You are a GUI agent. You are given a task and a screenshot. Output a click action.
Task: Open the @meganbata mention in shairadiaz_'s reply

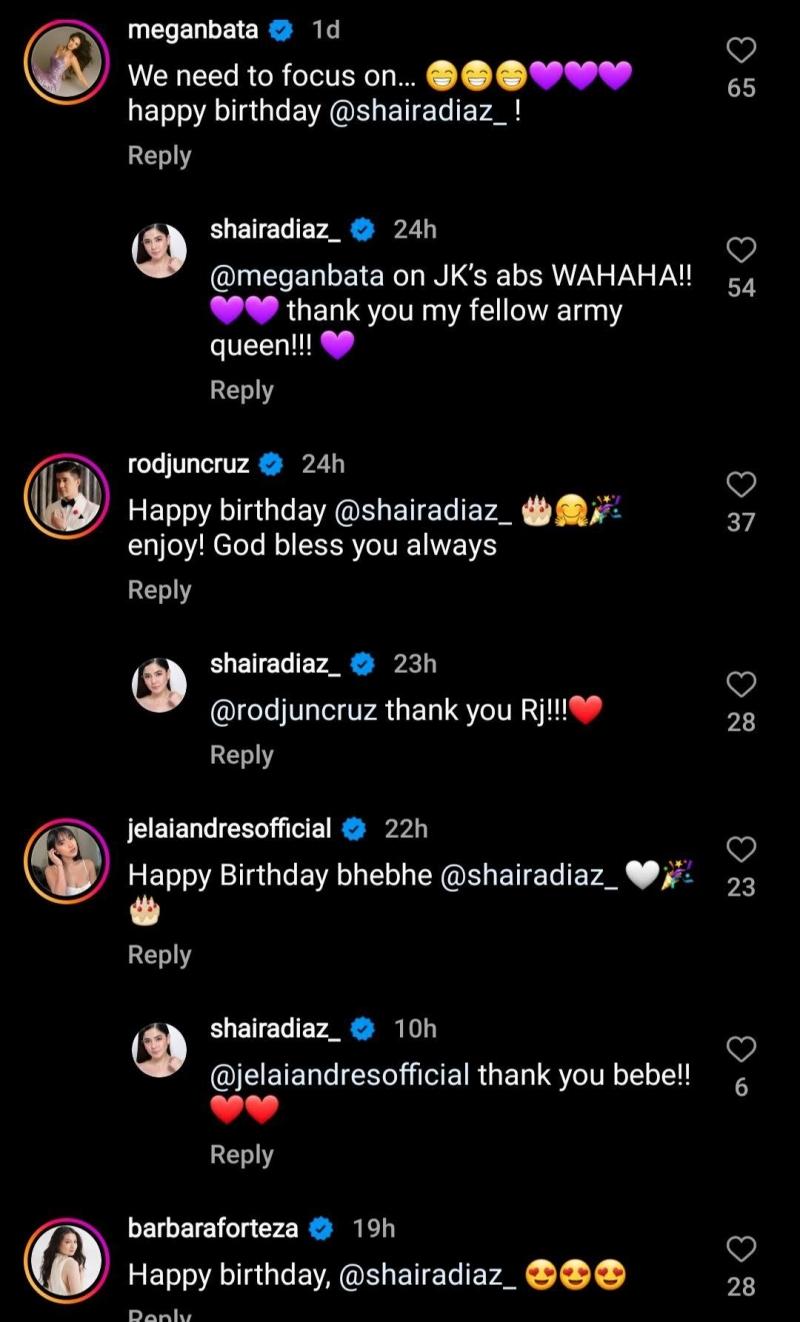(296, 275)
